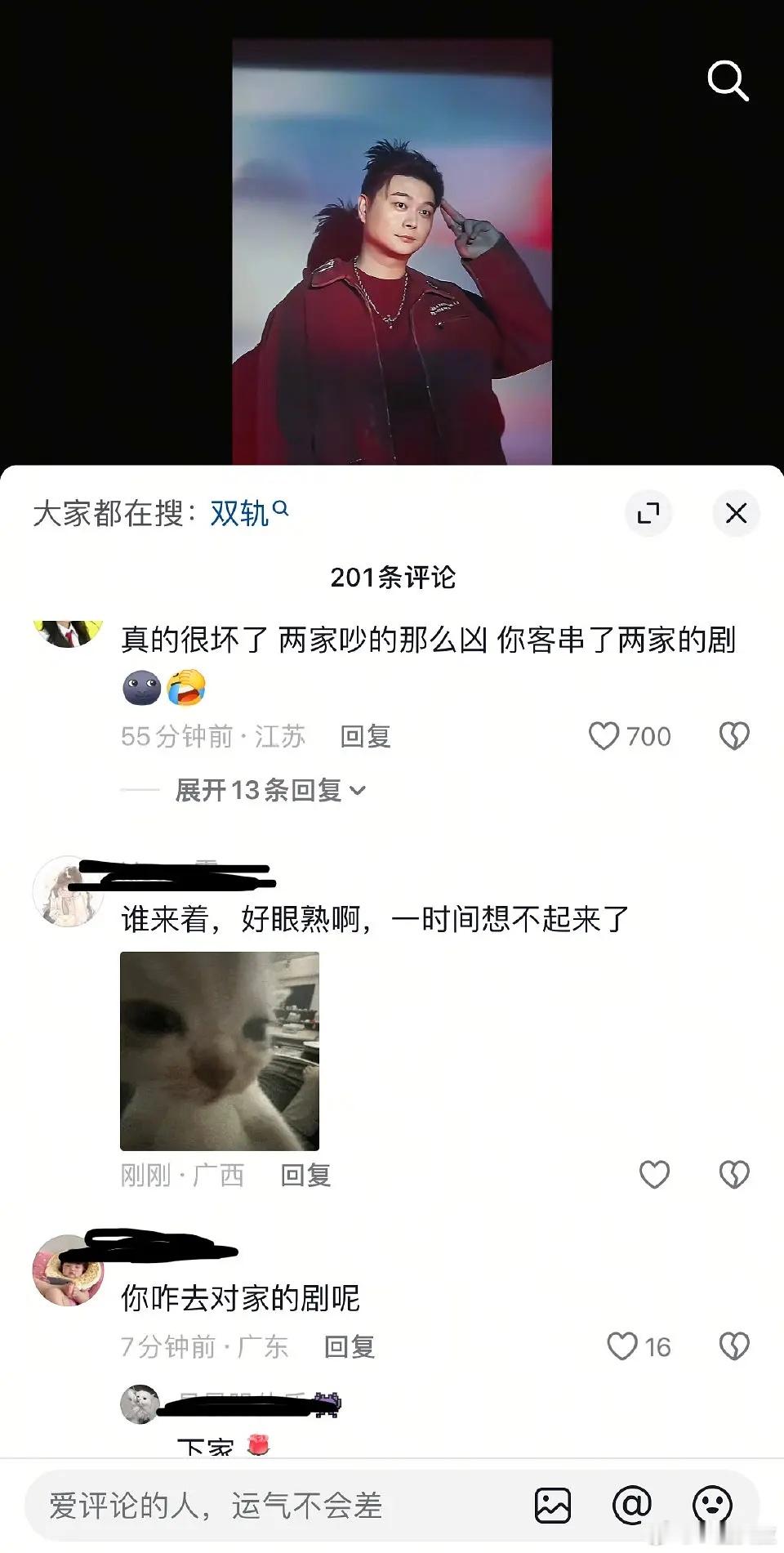Like the cat-photo comment
The width and height of the screenshot is (784, 1553).
click(x=653, y=1175)
